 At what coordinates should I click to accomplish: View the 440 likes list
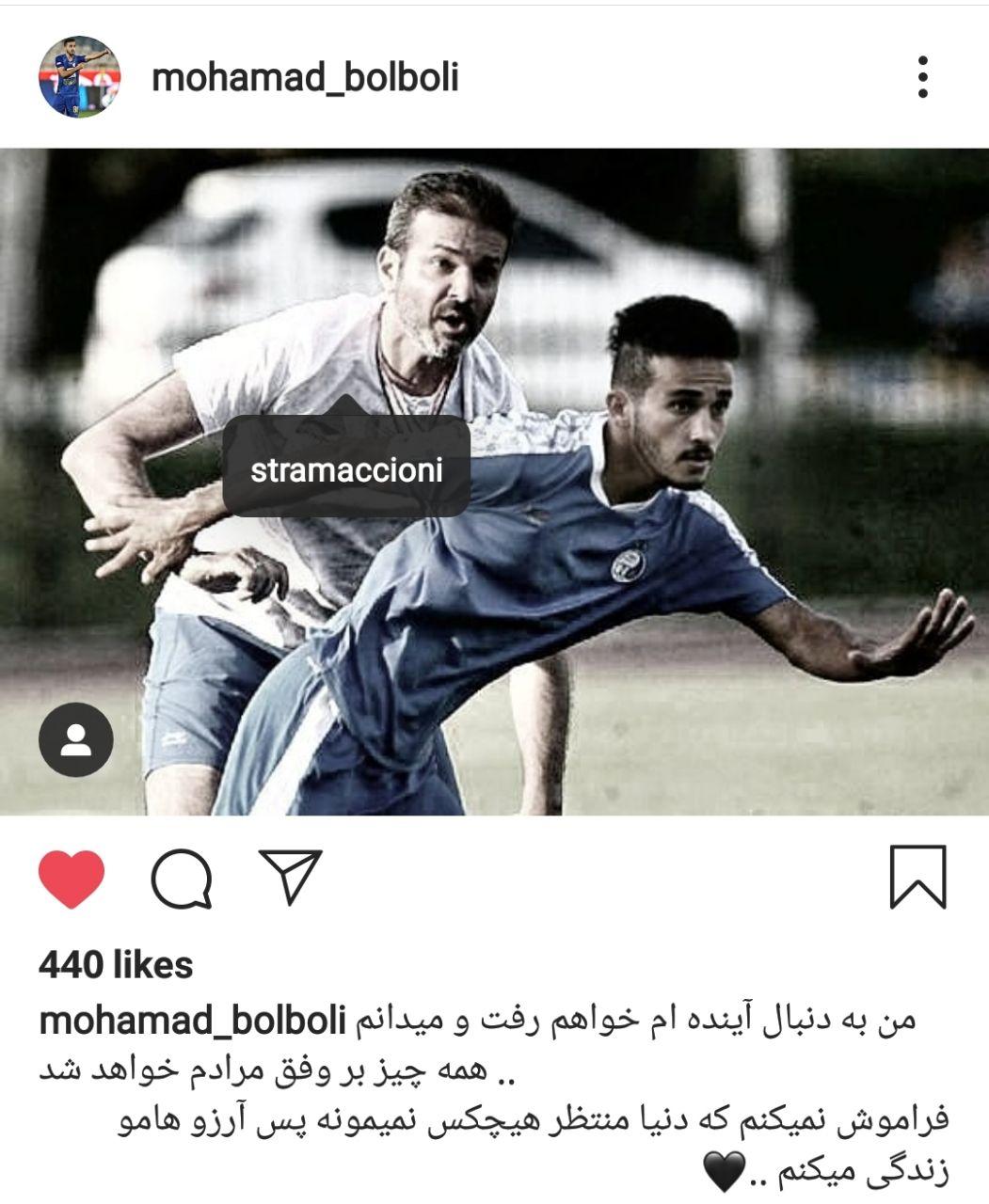coord(116,965)
